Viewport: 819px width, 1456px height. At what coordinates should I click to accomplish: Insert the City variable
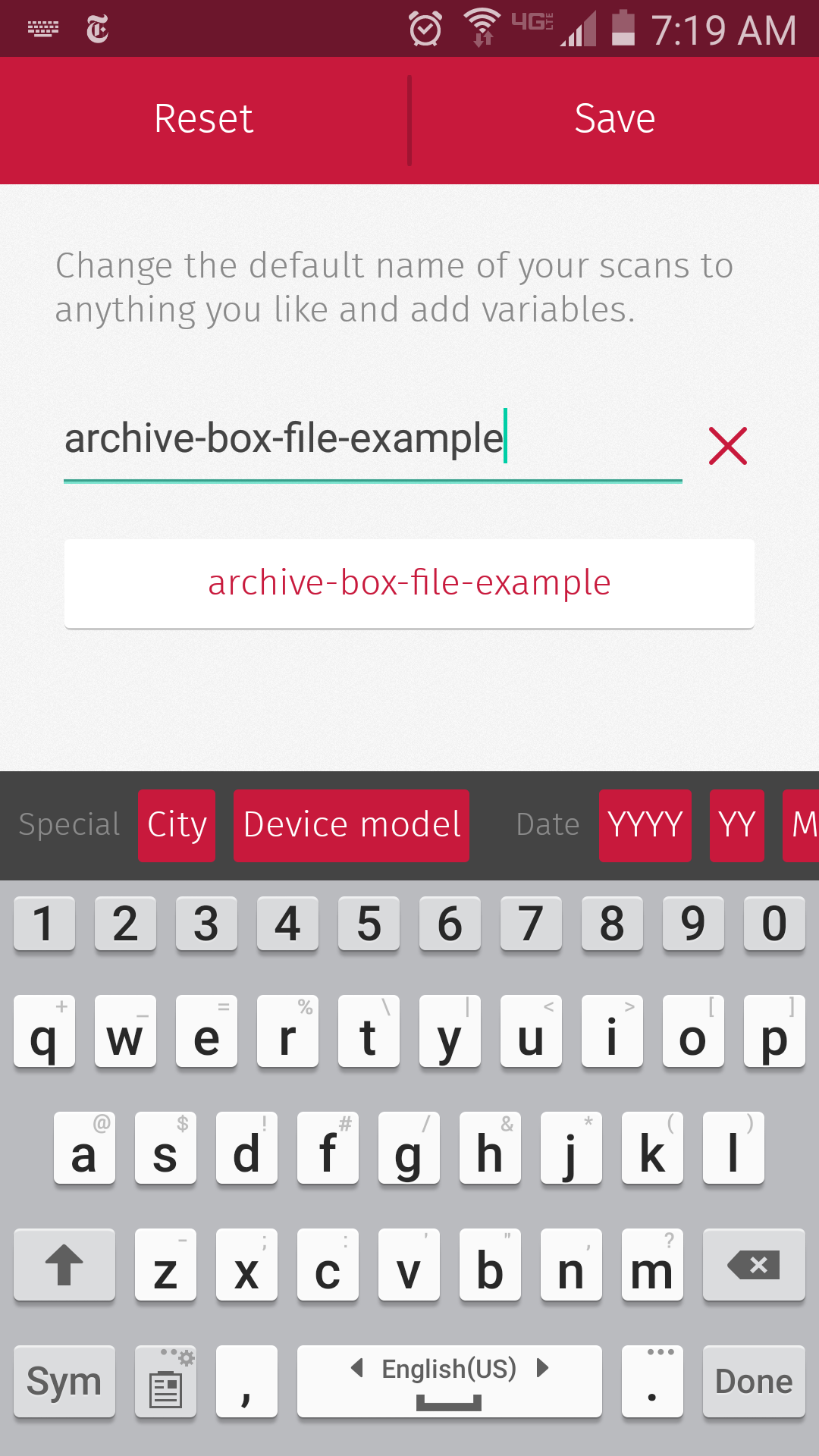[x=177, y=825]
